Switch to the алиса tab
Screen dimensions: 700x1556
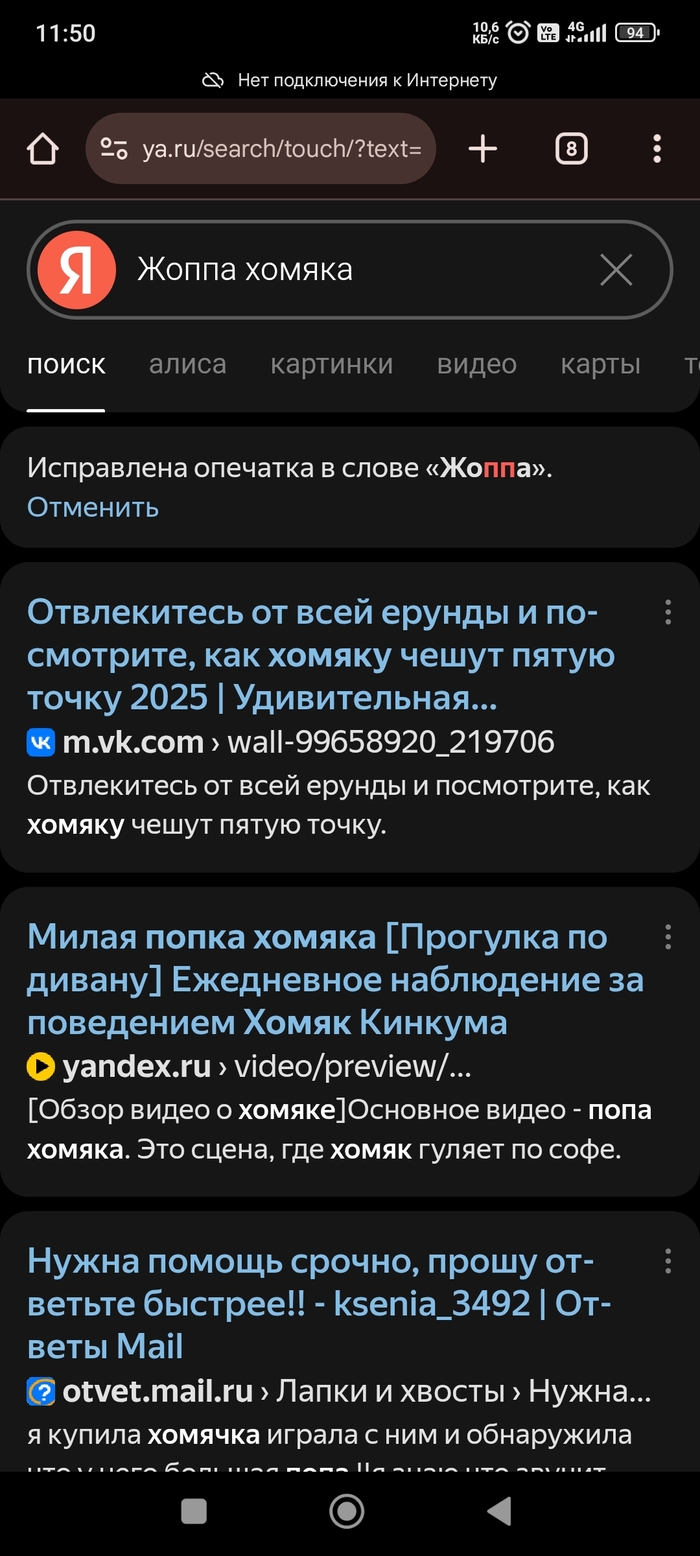click(187, 364)
